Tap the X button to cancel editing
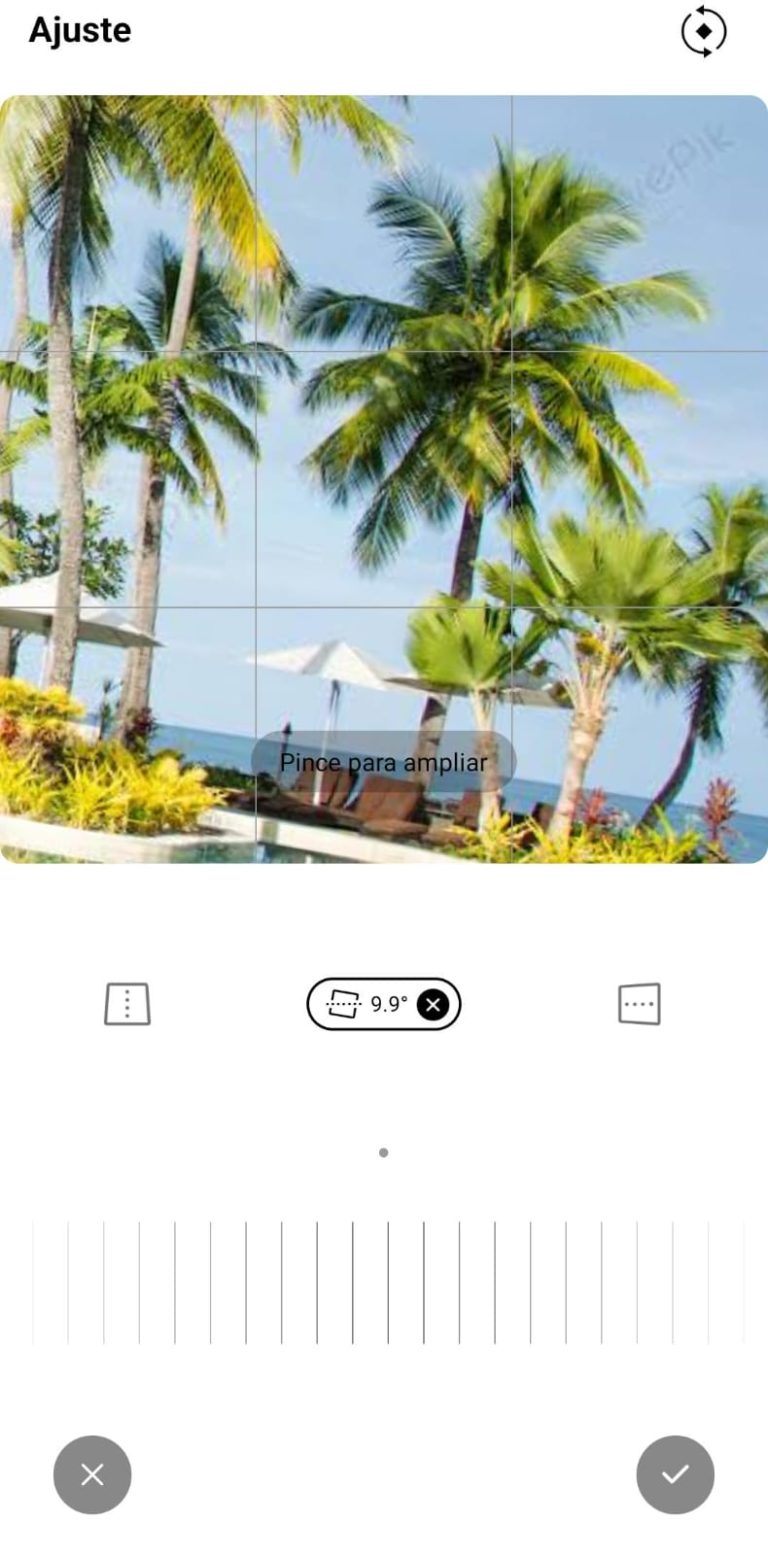Image resolution: width=768 pixels, height=1555 pixels. click(x=92, y=1474)
